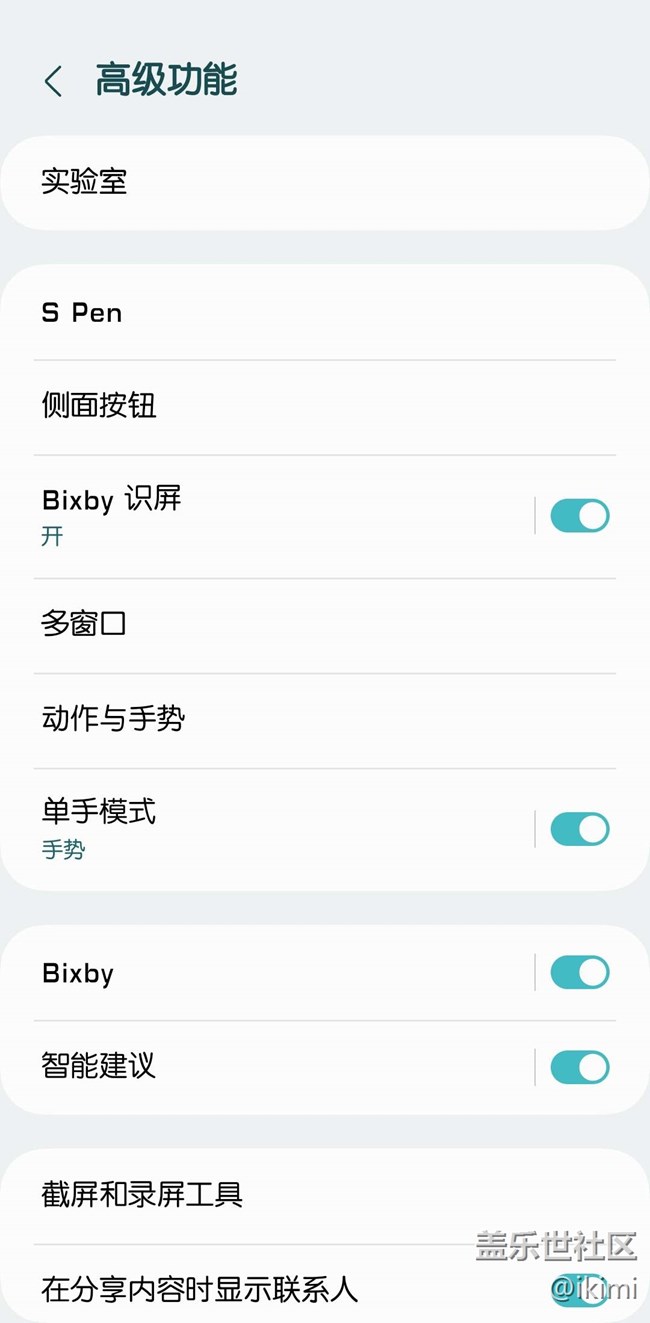650x1323 pixels.
Task: Turn off the Bixby 识屏 switch
Action: coord(579,516)
